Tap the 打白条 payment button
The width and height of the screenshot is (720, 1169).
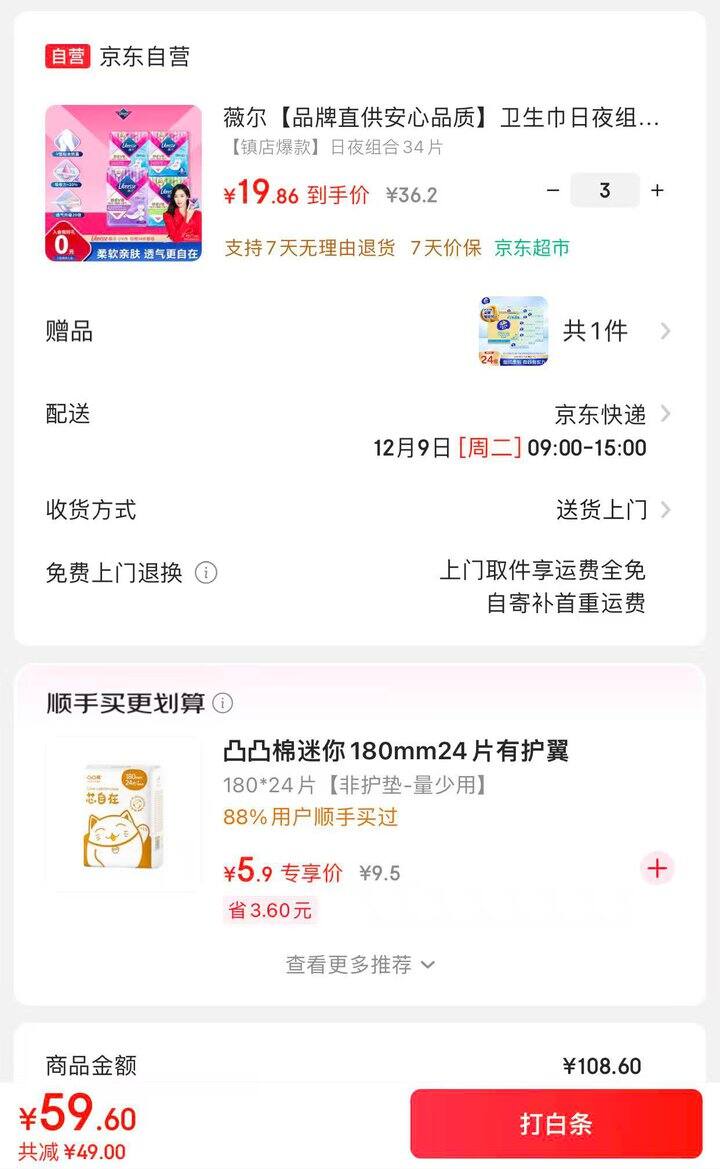coord(556,1123)
